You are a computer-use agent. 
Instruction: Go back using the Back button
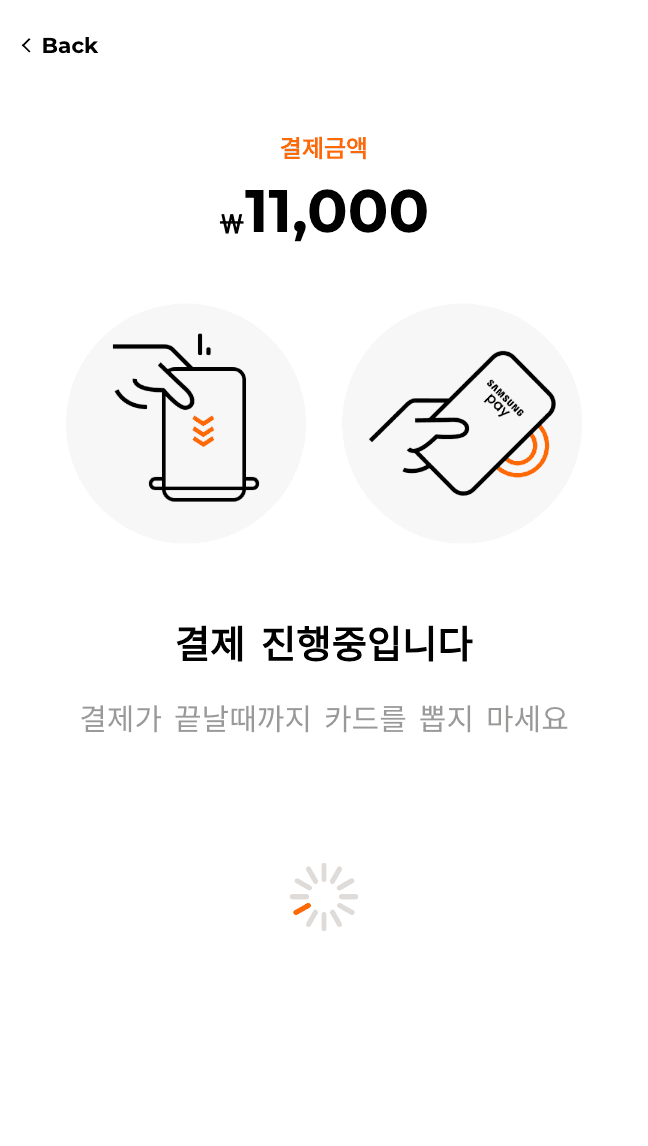coord(58,46)
